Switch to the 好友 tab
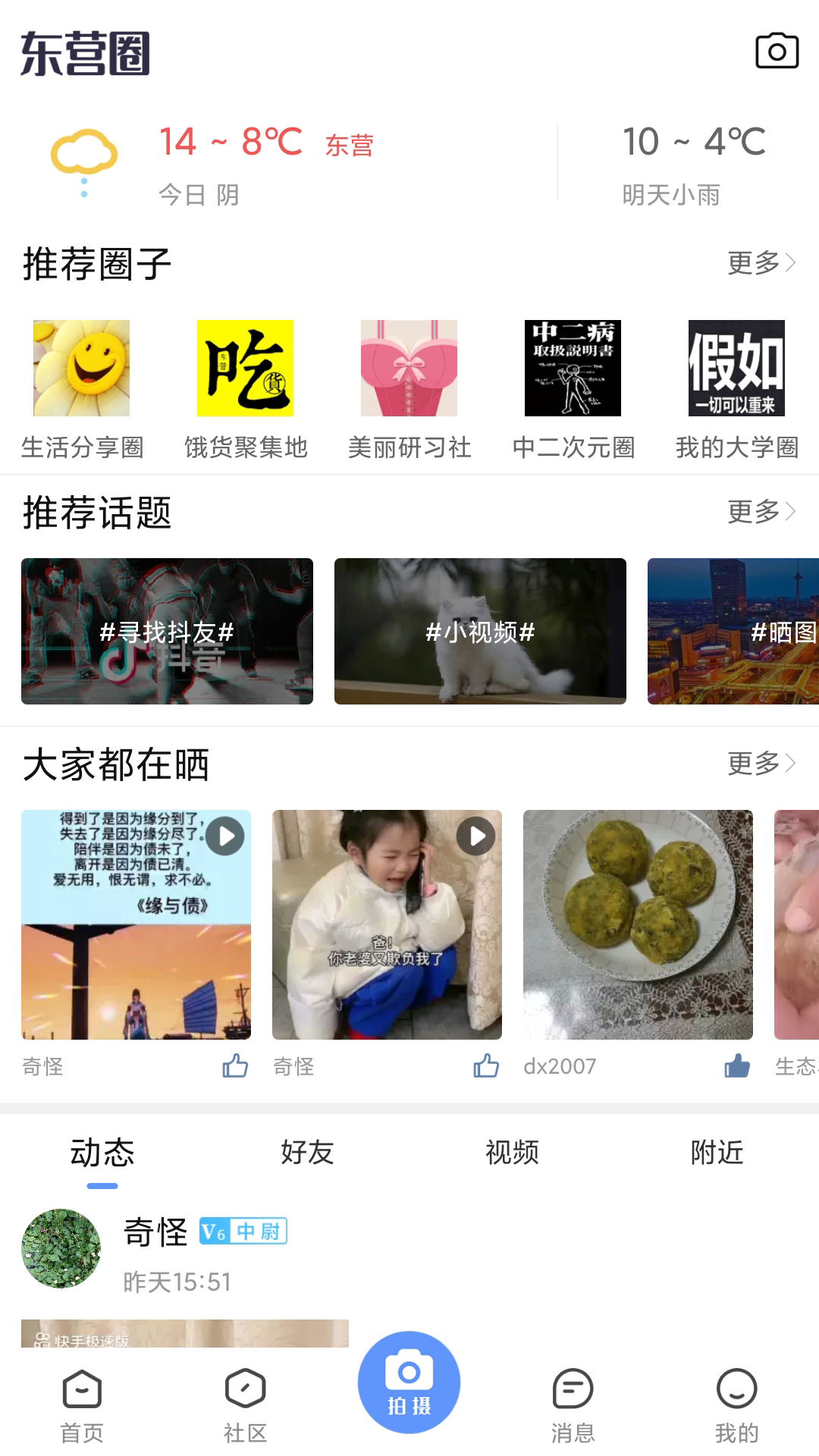819x1456 pixels. click(307, 1153)
